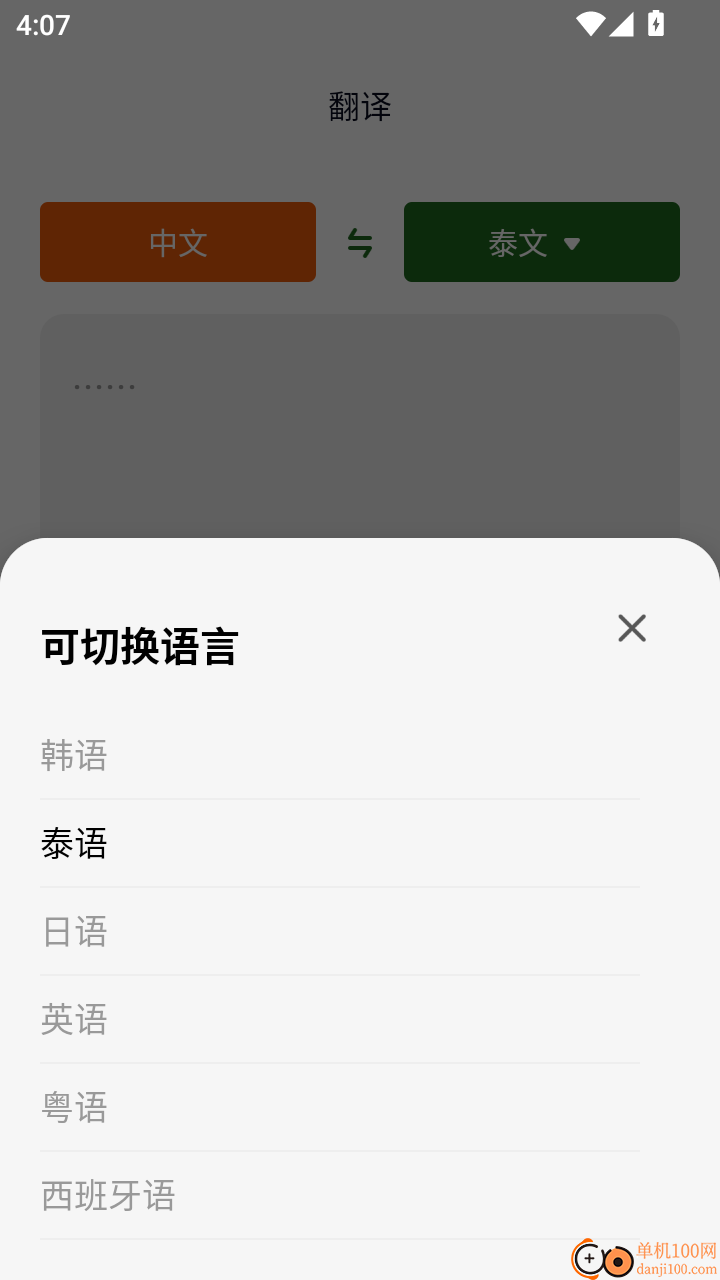Select the currently active 泰语 language option

point(75,844)
